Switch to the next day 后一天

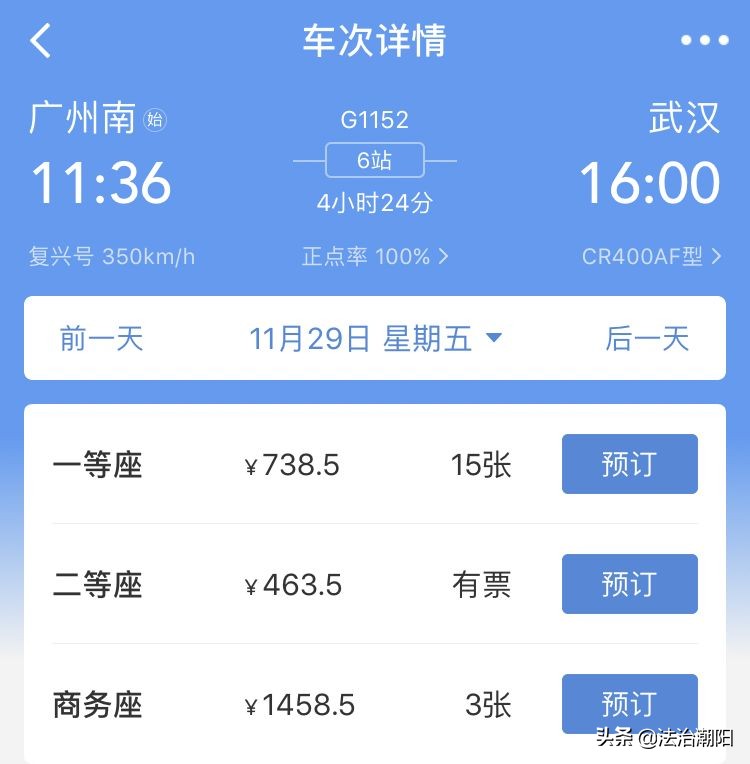647,338
